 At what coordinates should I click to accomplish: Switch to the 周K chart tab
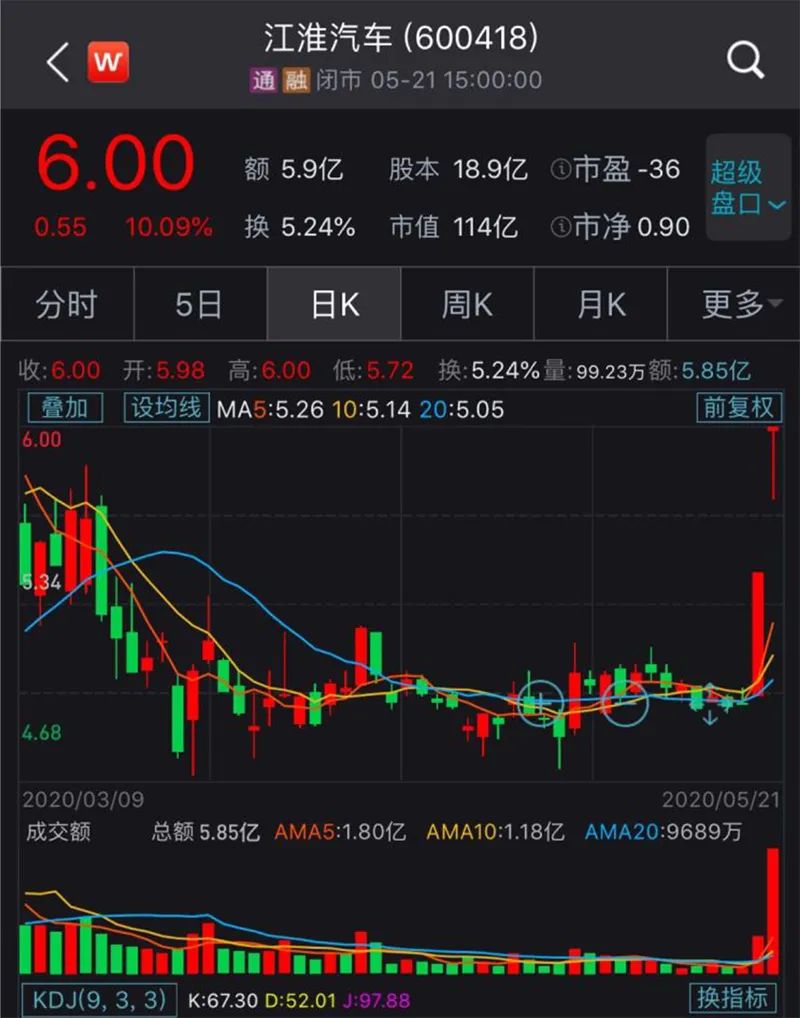click(x=467, y=304)
